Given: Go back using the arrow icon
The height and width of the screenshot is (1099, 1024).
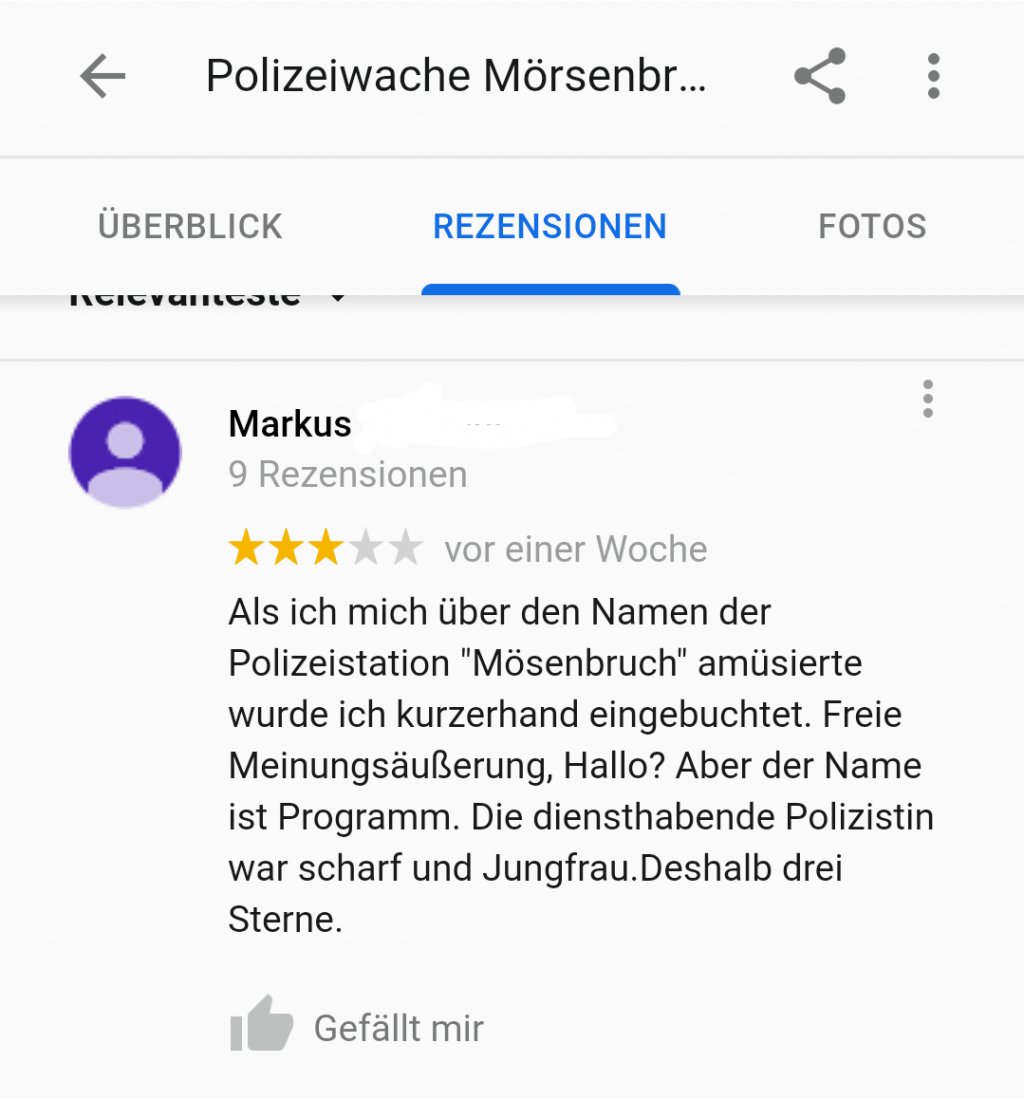Looking at the screenshot, I should click(102, 76).
